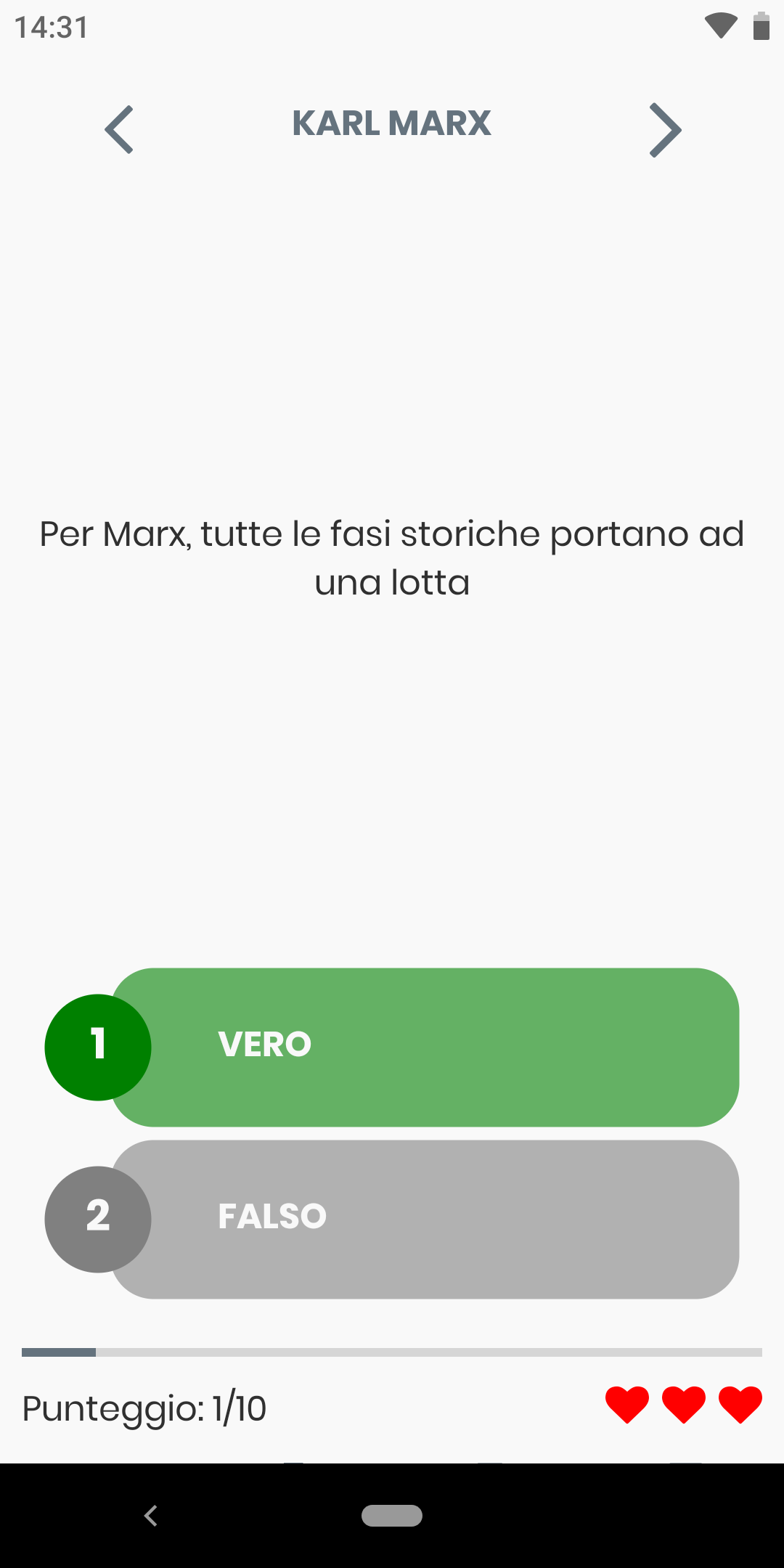Go to the previous question arrow
The image size is (784, 1568).
point(119,130)
